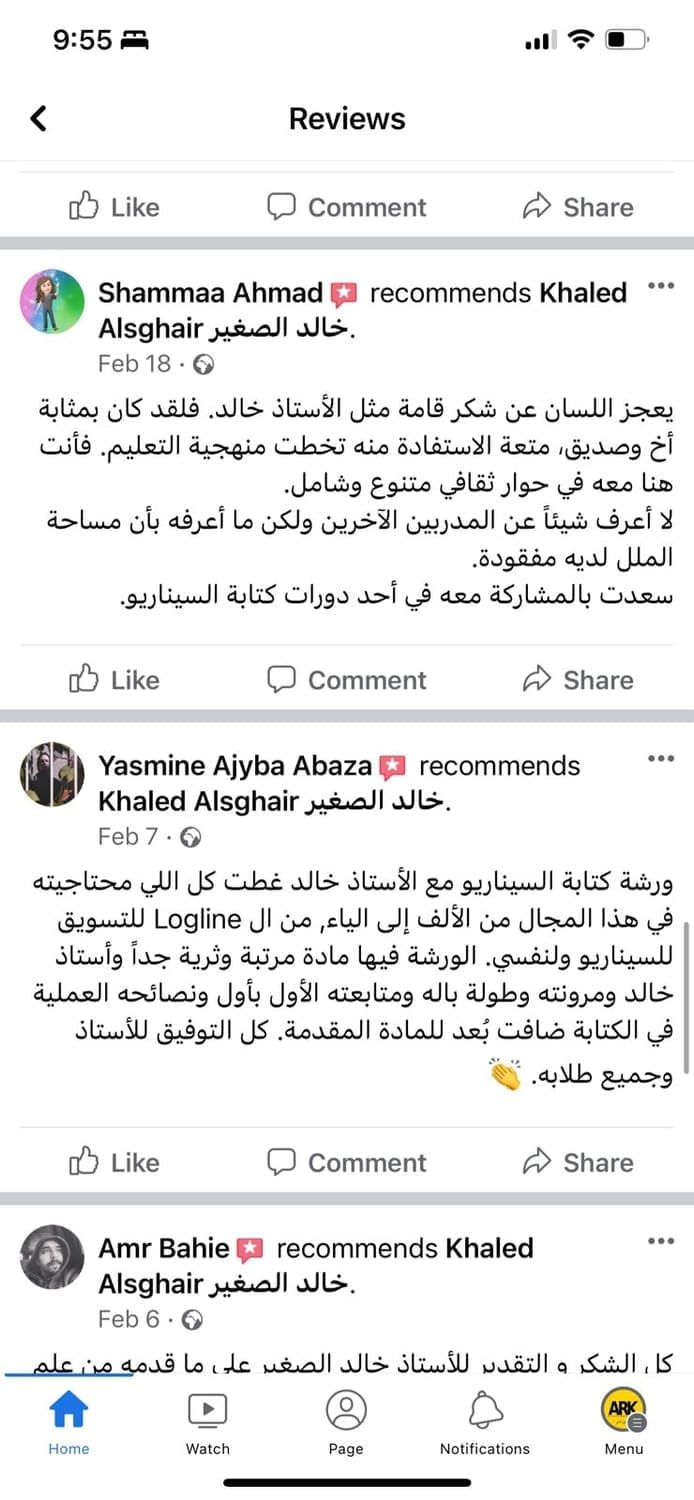Screen dimensions: 694x1500
Task: Switch to the Watch tab
Action: [x=208, y=1421]
